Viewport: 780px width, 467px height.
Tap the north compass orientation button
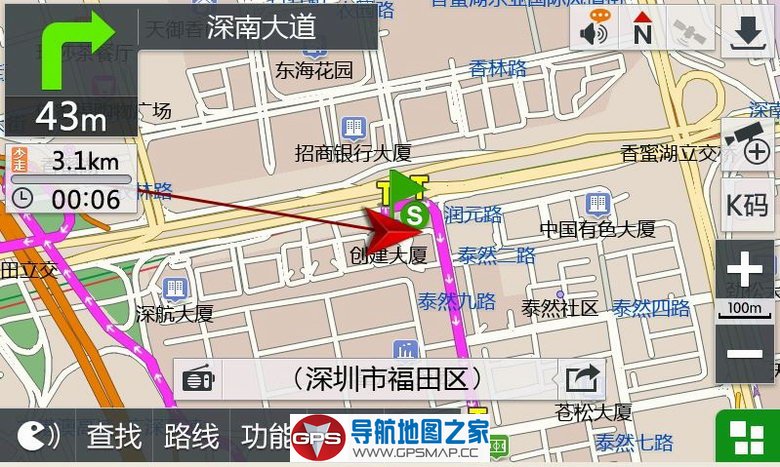click(x=642, y=32)
